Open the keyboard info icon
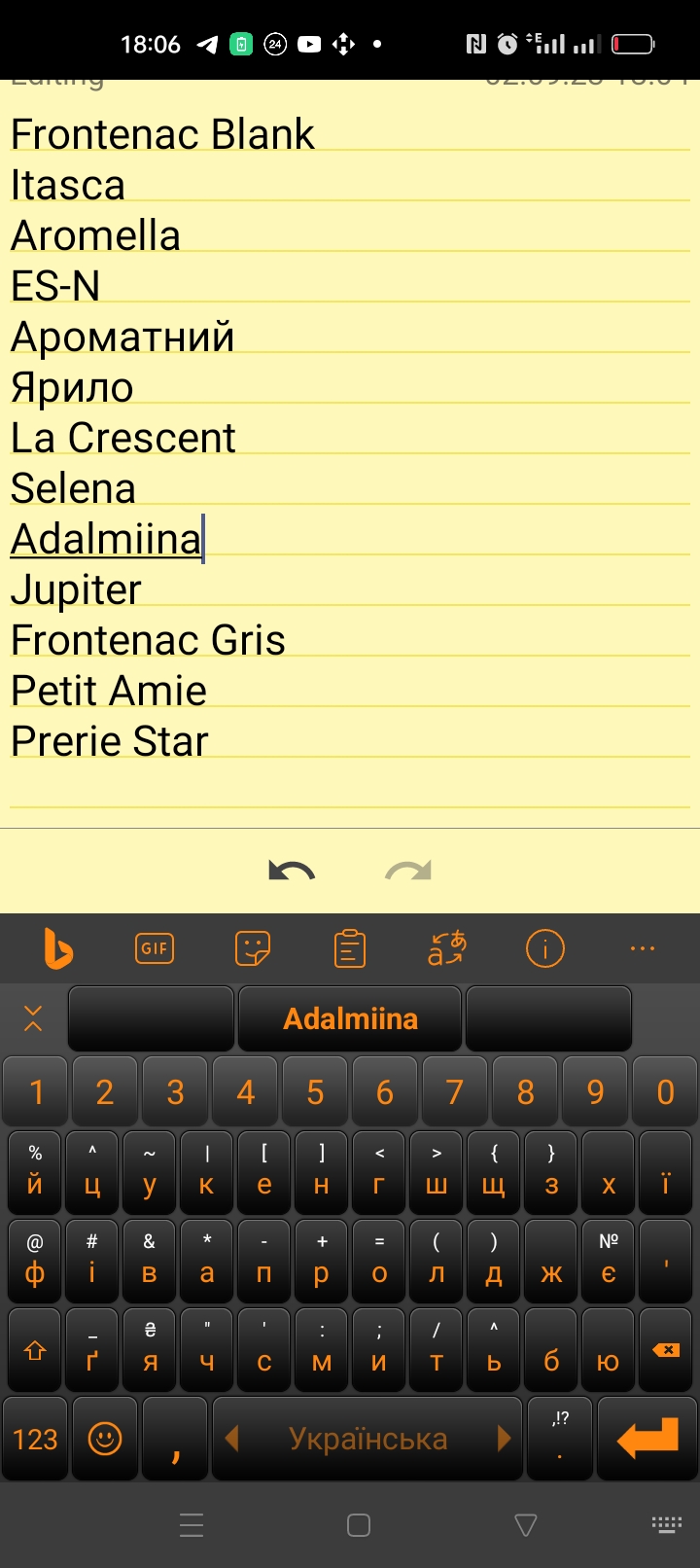The height and width of the screenshot is (1568, 700). [x=544, y=948]
